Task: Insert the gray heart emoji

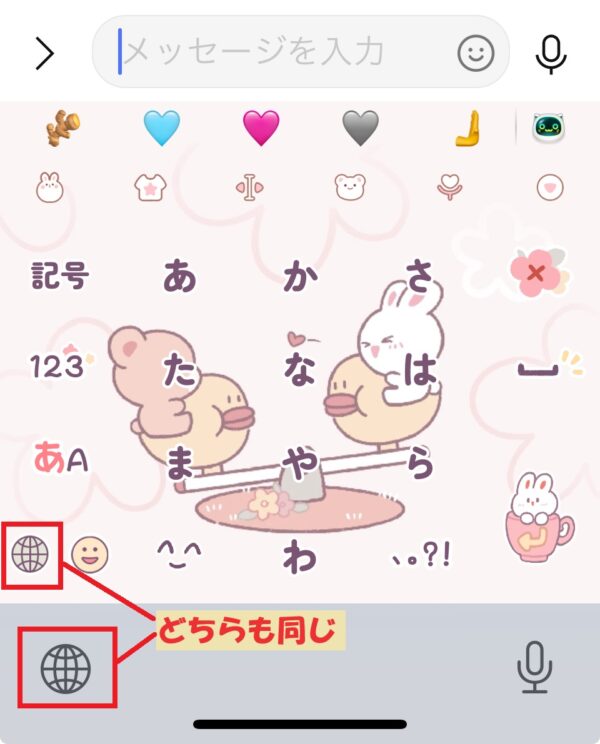Action: tap(359, 128)
